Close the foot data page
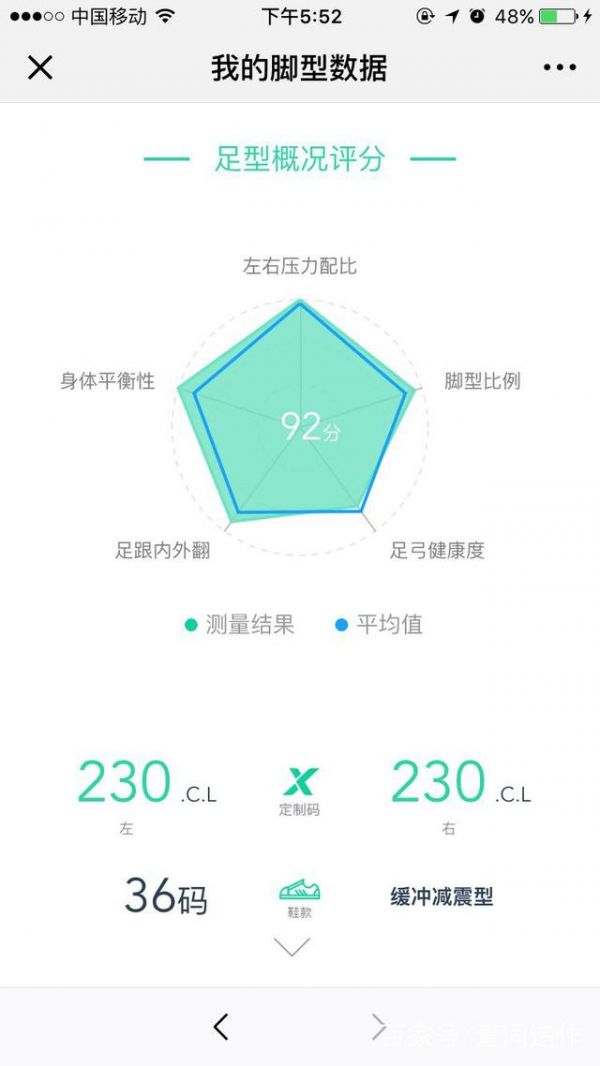The image size is (600, 1066). tap(40, 68)
